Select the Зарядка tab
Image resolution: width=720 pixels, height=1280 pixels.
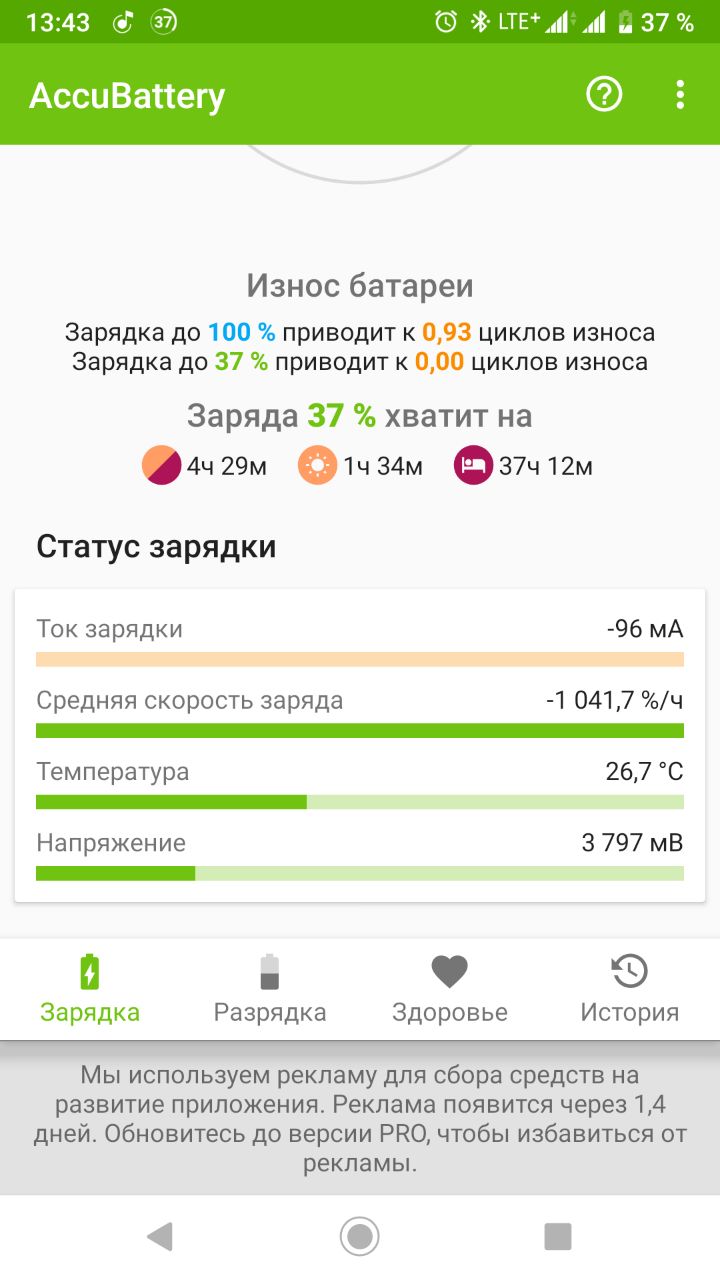[90, 989]
